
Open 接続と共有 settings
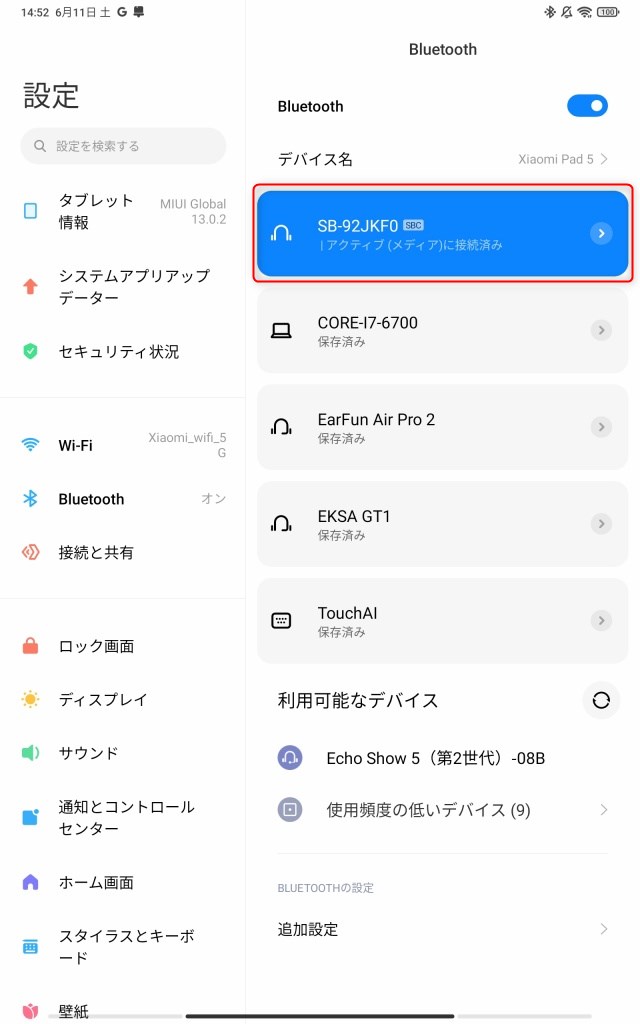(123, 552)
